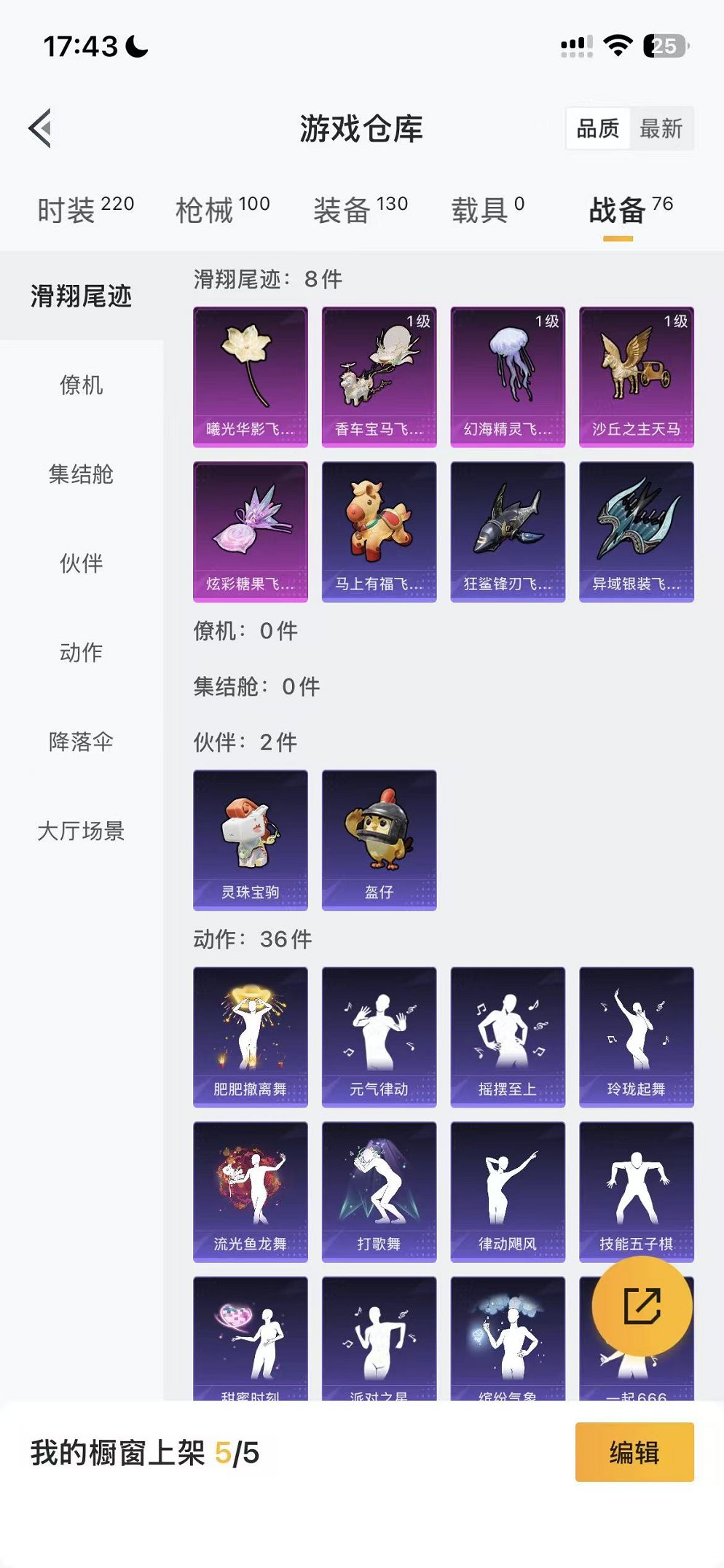Select the 玲珑起舞 dance emote
Screen dimensions: 724x1568
pos(637,1038)
